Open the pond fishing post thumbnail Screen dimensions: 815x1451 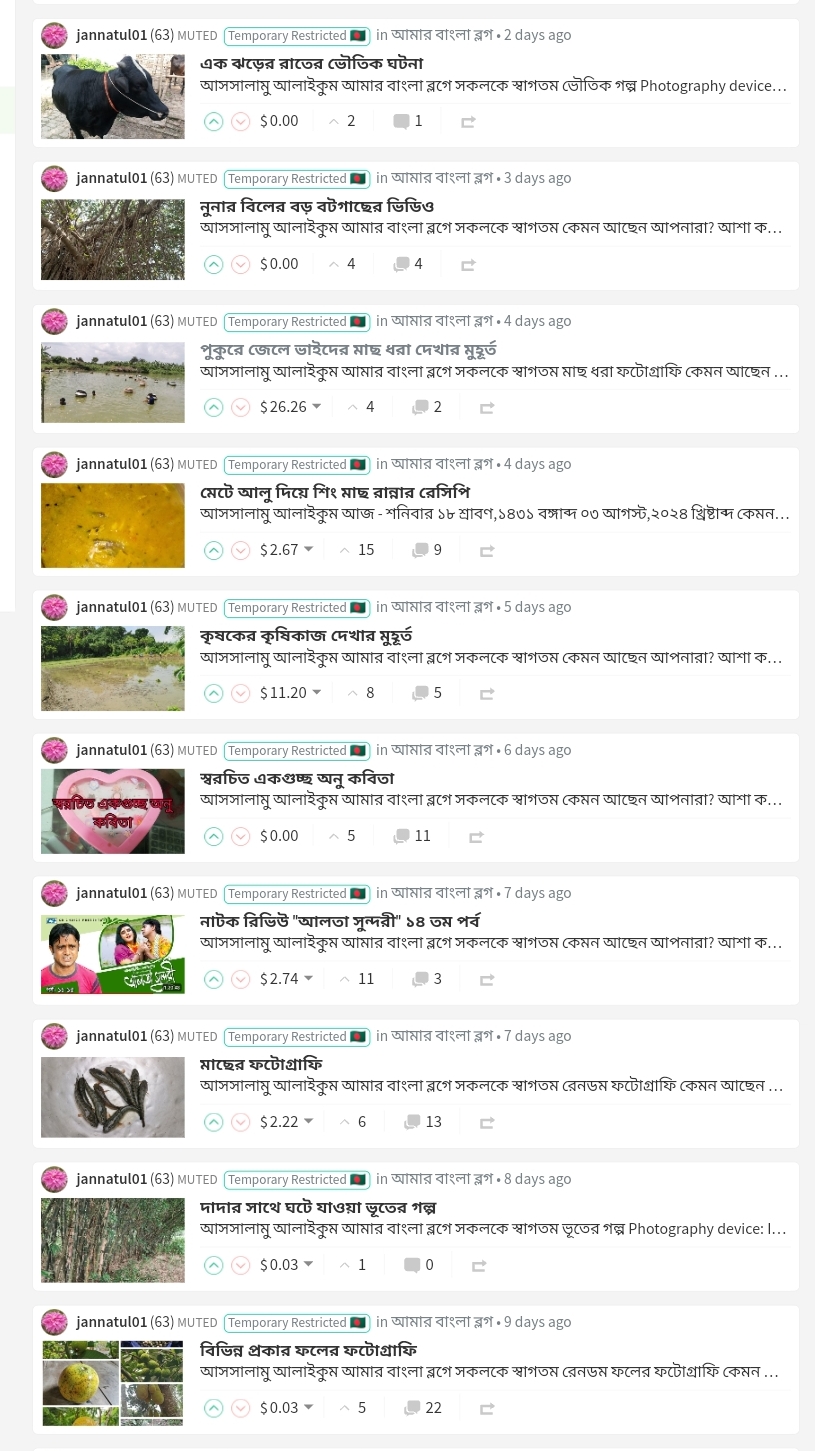click(x=113, y=382)
